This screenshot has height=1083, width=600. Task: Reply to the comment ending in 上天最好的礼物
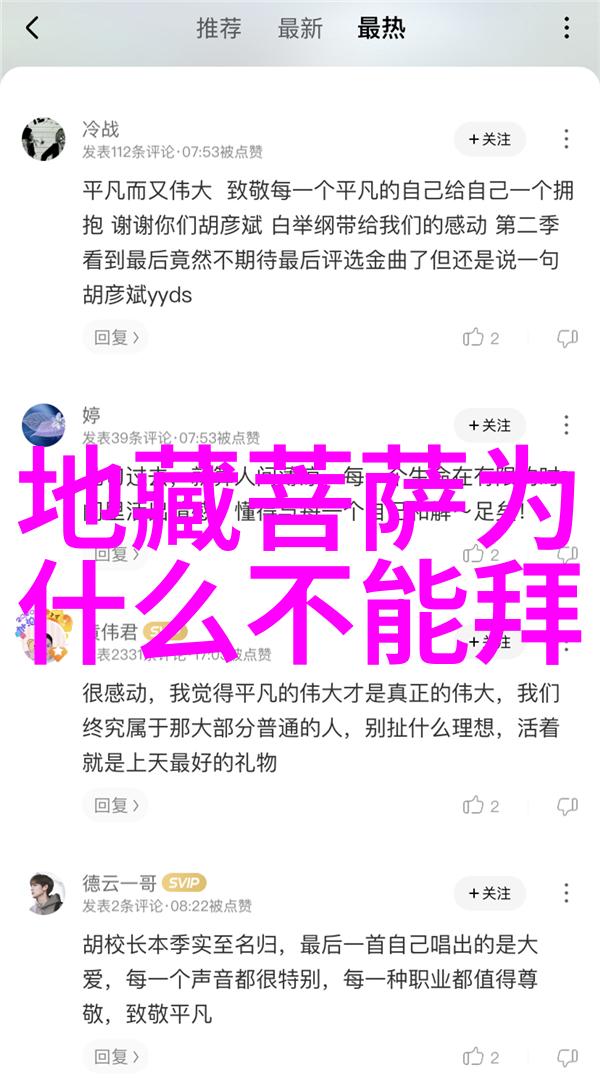pyautogui.click(x=112, y=804)
